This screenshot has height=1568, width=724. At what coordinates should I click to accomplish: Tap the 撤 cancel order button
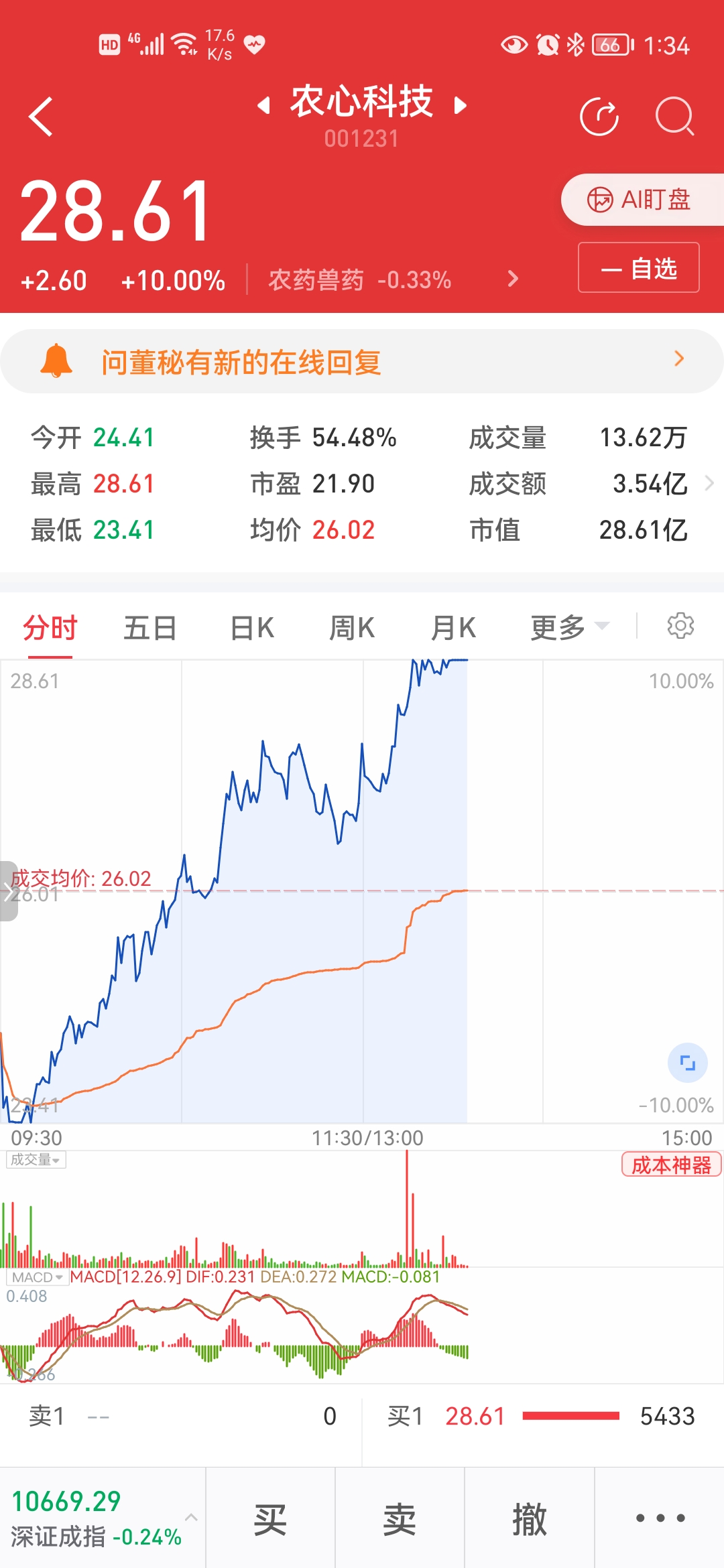point(530,1518)
